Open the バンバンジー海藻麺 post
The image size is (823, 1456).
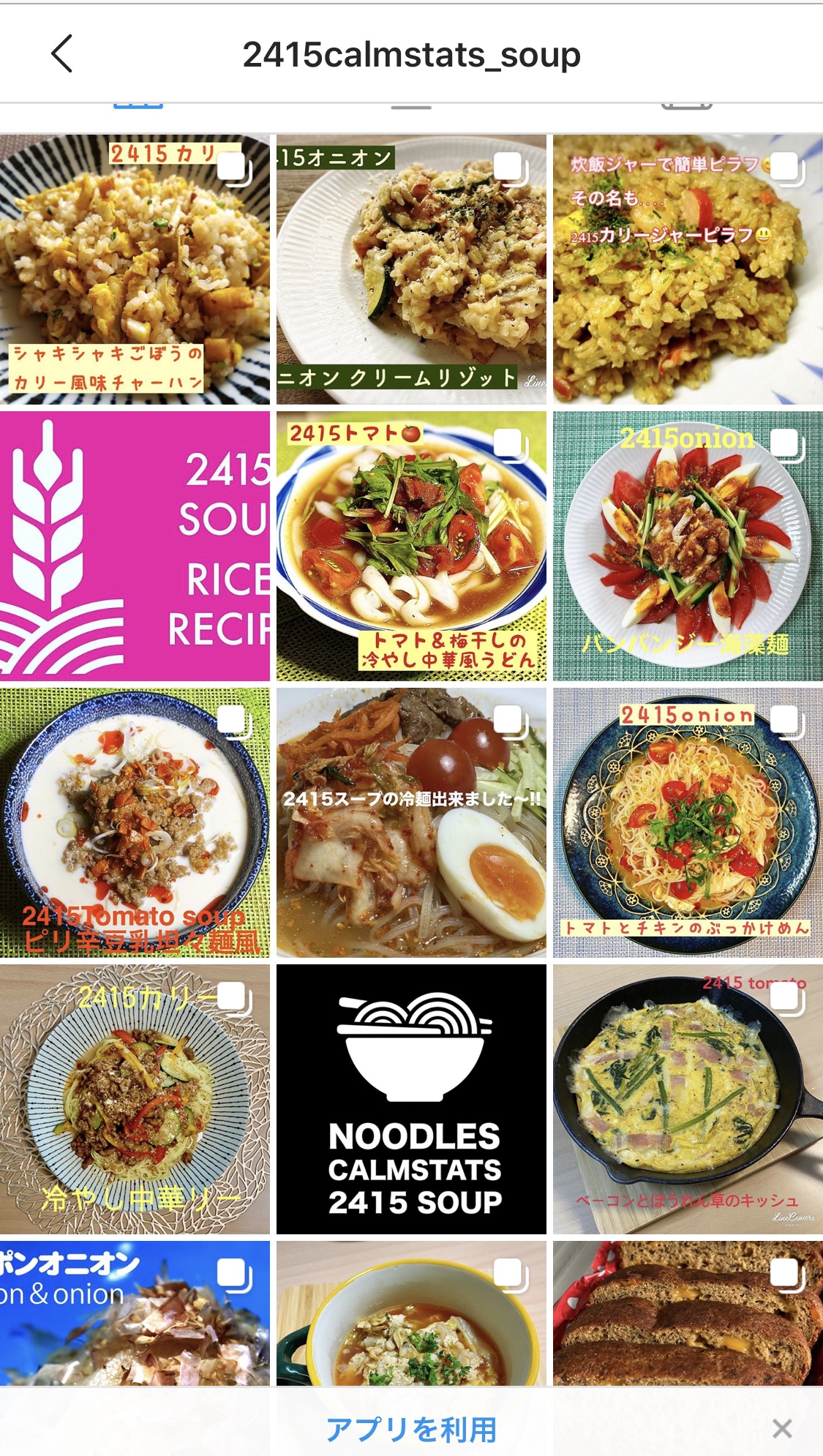(x=688, y=546)
